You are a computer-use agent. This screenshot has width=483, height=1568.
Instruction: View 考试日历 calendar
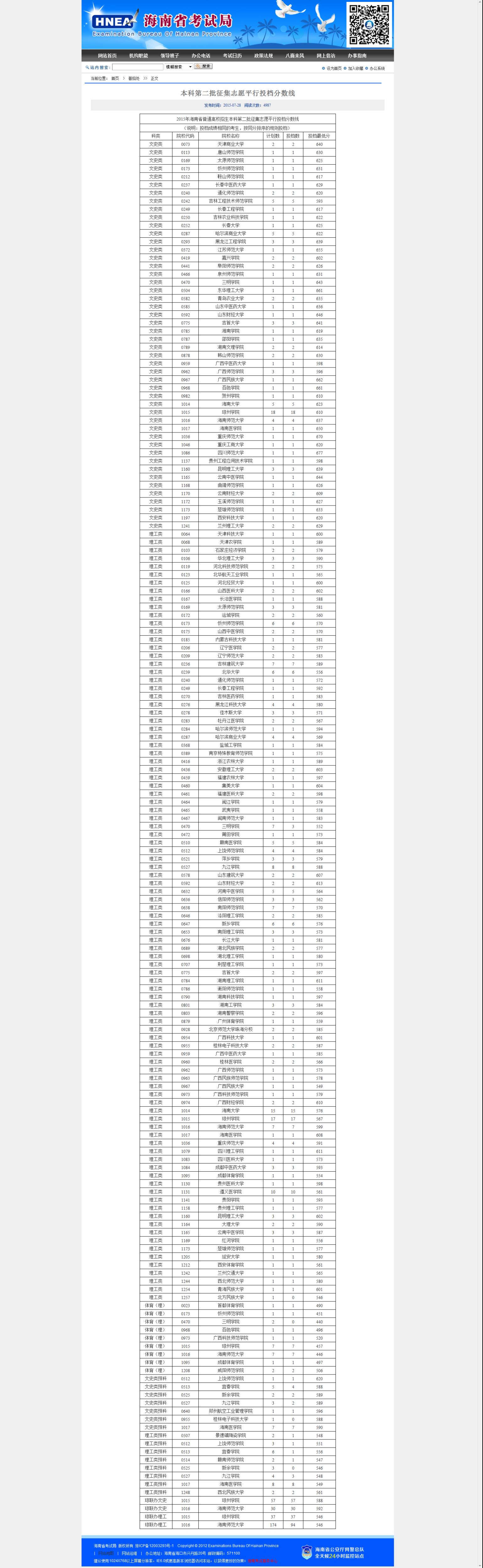tap(232, 56)
